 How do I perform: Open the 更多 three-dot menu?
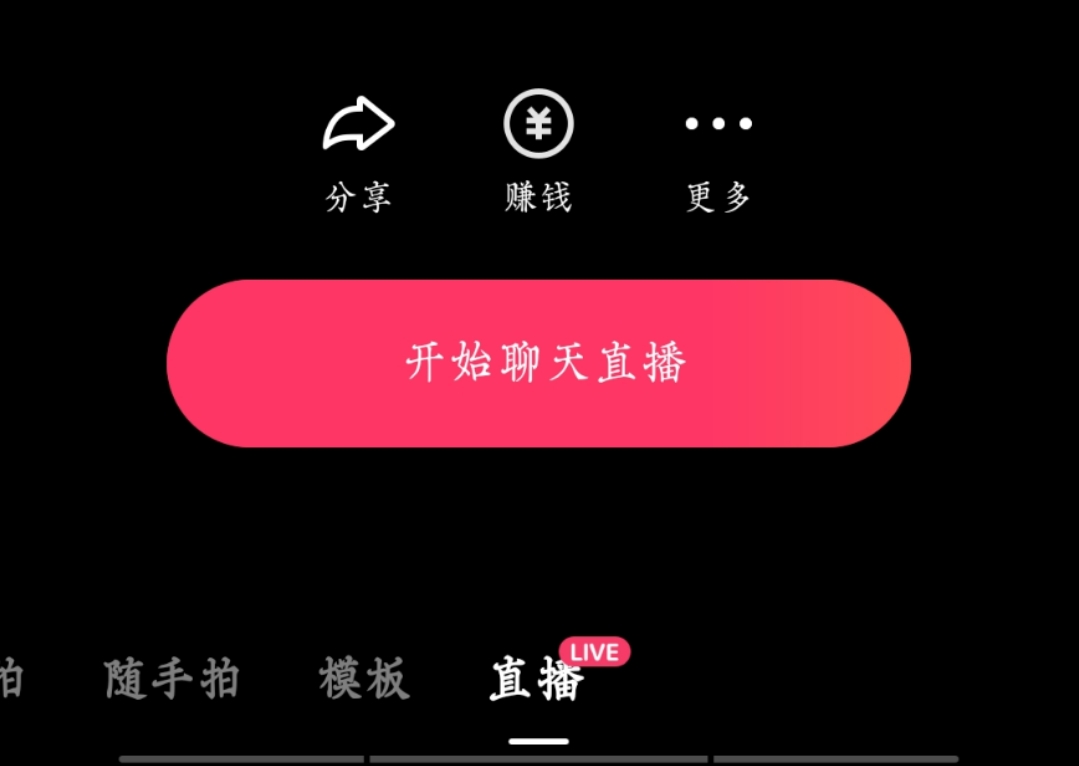coord(718,124)
